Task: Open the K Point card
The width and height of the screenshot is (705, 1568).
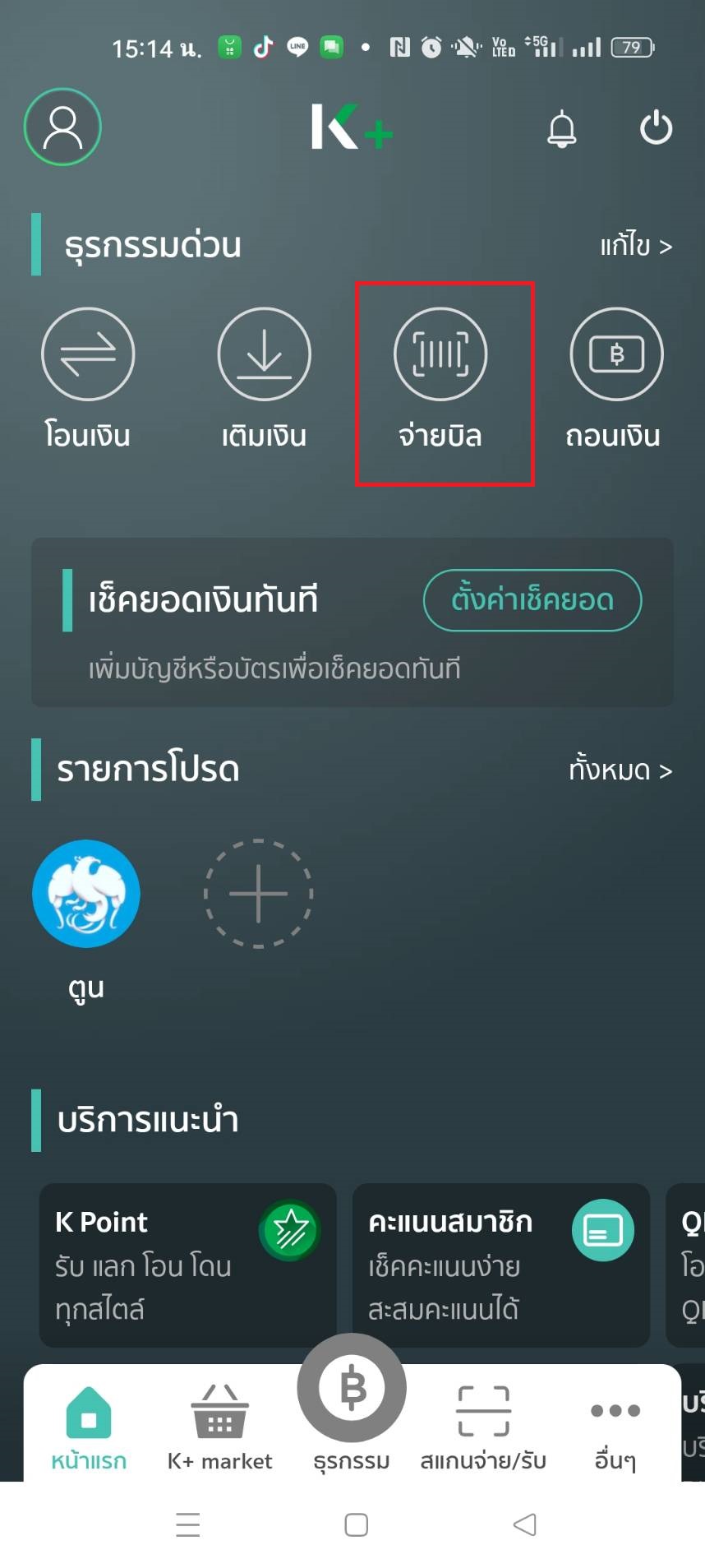Action: [187, 1264]
